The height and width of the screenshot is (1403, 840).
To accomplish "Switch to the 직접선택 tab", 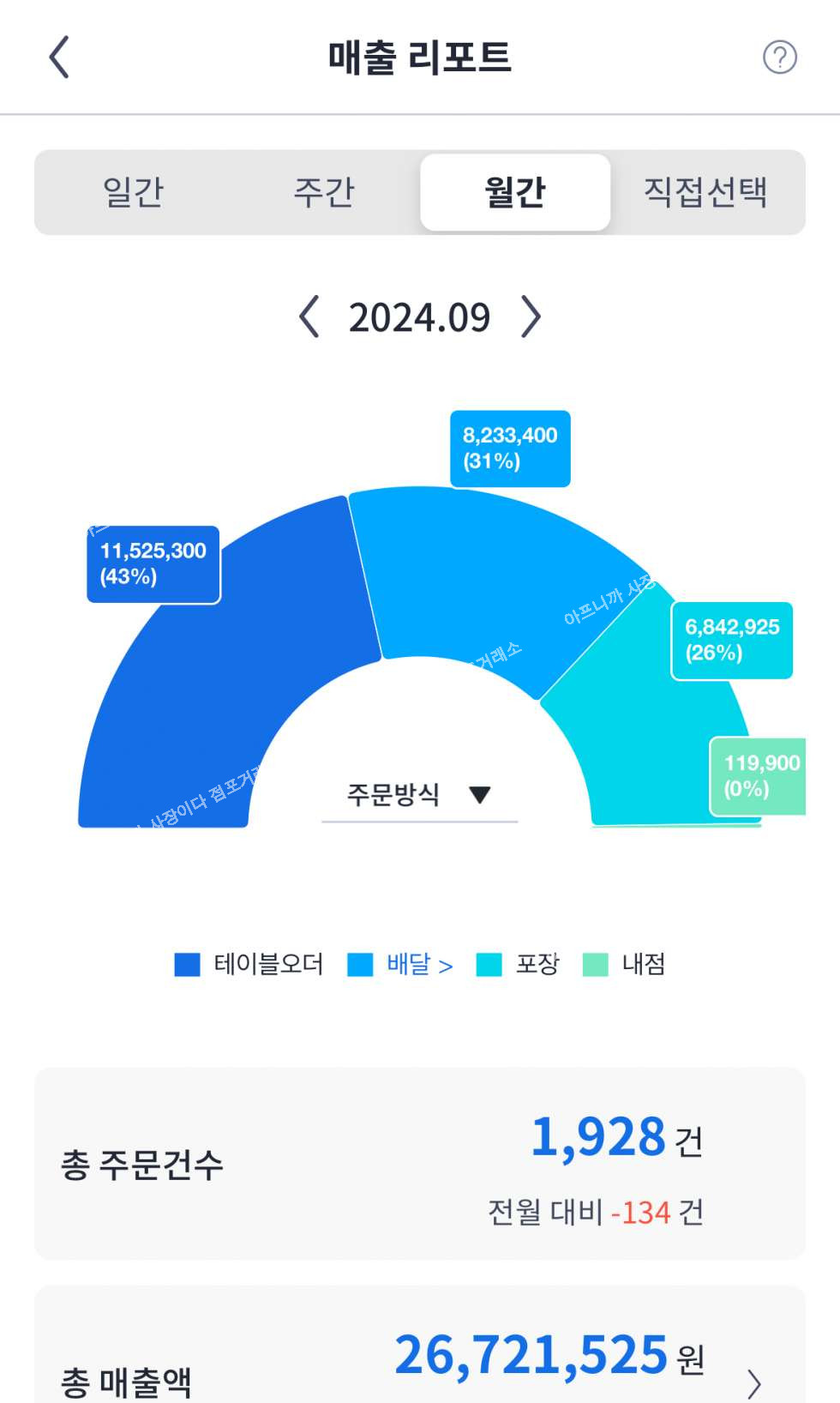I will 705,192.
